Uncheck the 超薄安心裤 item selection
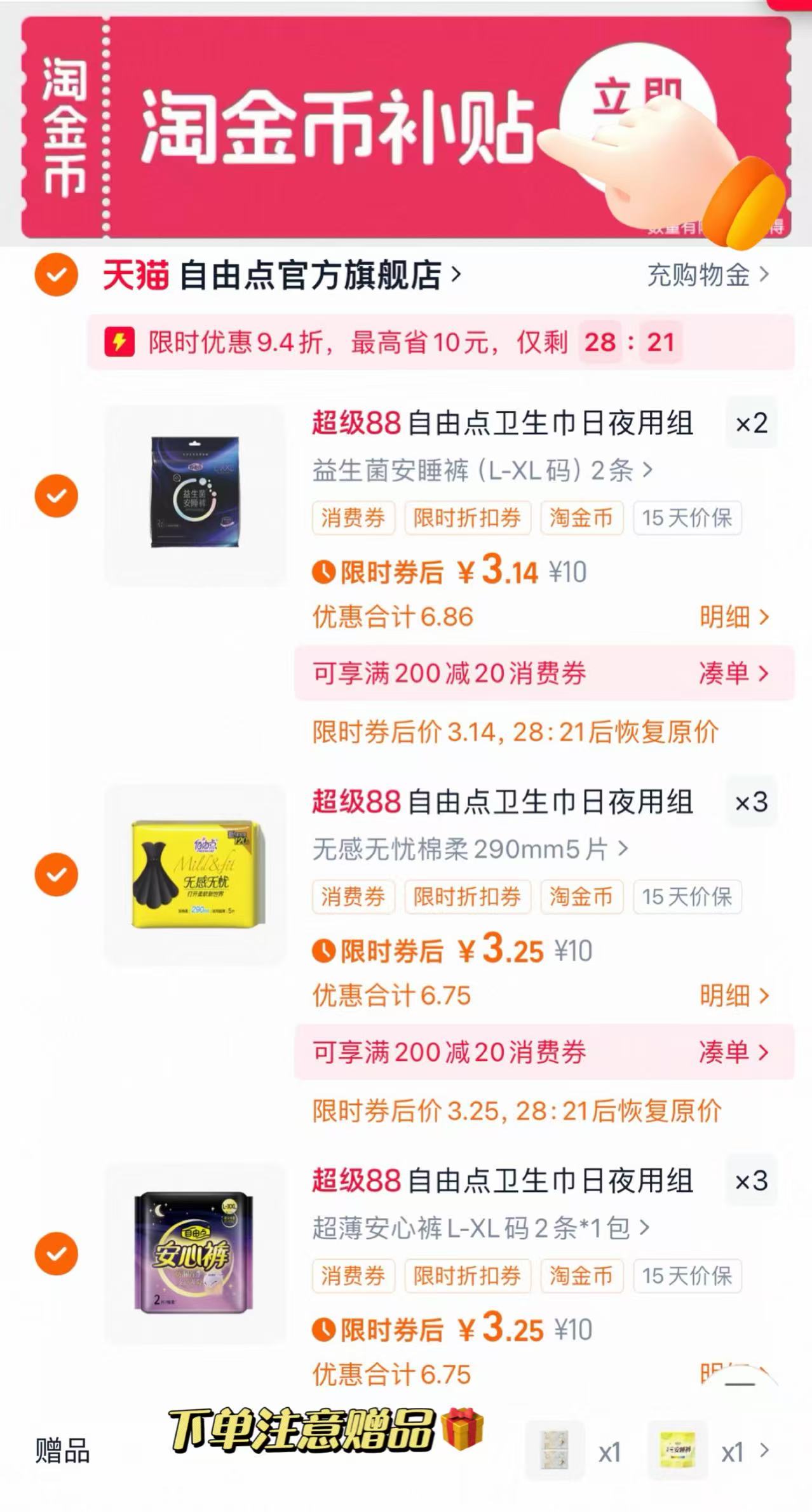Image resolution: width=812 pixels, height=1512 pixels. (56, 1253)
